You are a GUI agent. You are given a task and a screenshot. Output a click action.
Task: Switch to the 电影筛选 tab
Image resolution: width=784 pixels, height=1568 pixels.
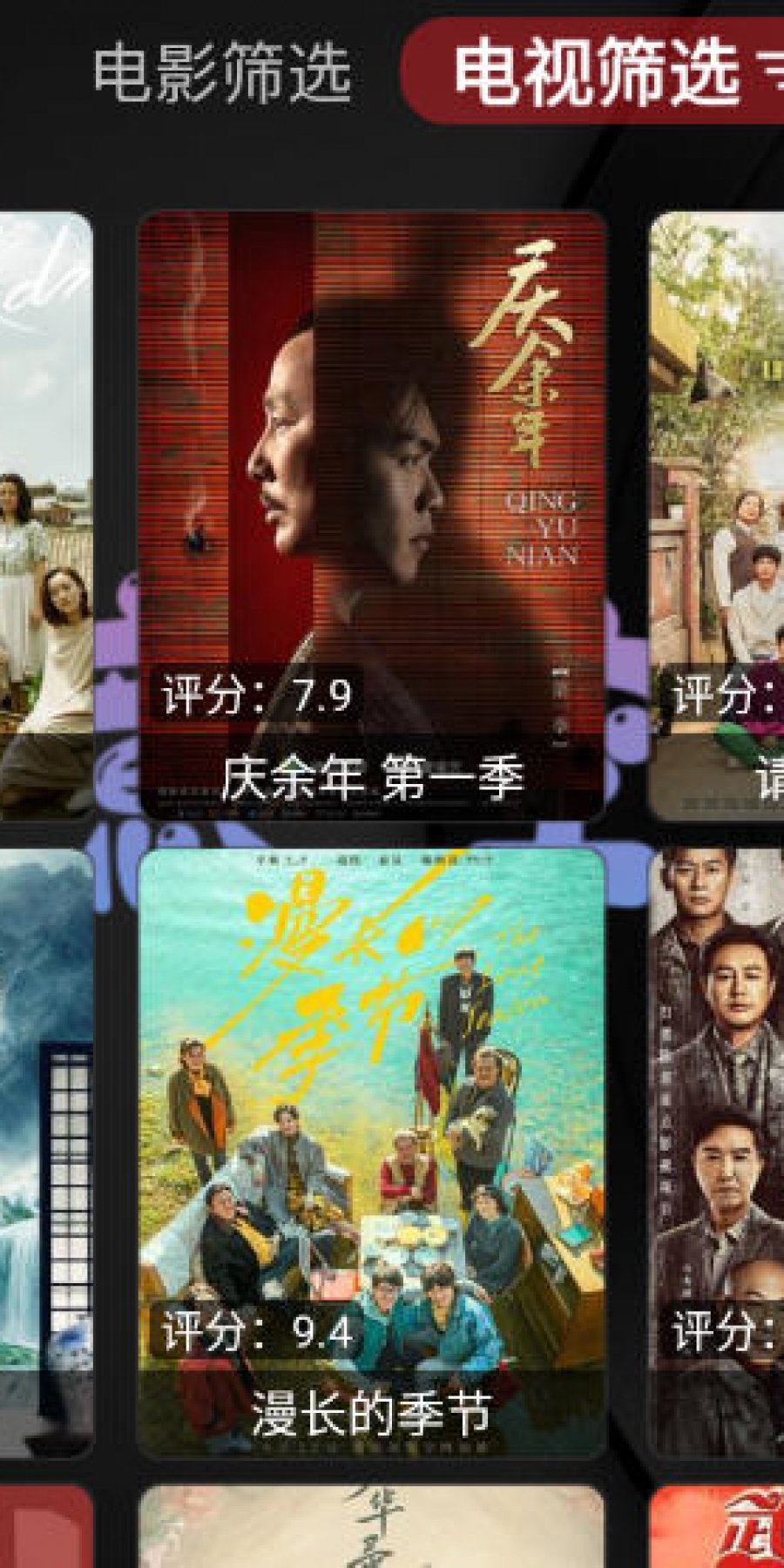222,73
